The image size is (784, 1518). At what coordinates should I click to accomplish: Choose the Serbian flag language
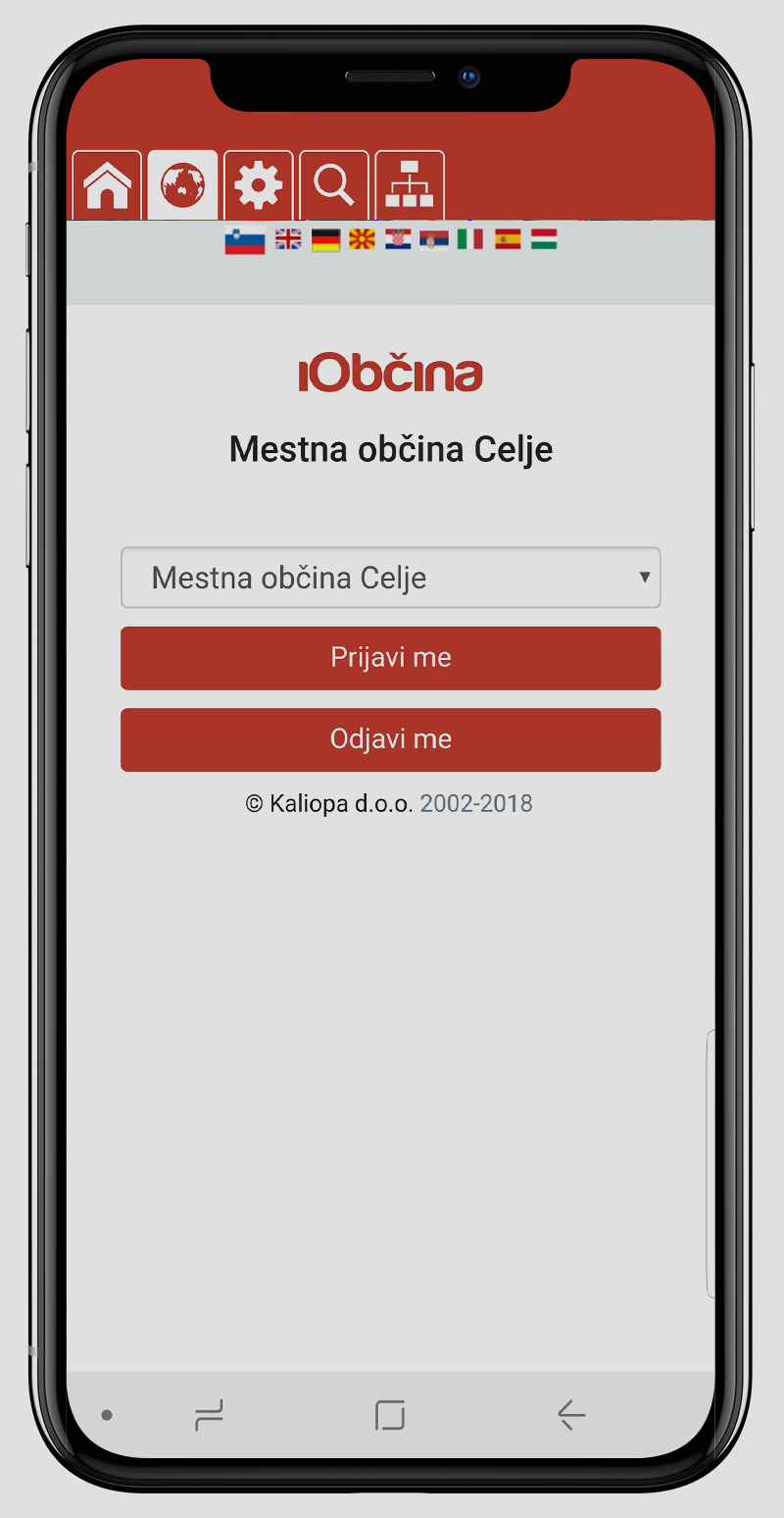pos(434,239)
